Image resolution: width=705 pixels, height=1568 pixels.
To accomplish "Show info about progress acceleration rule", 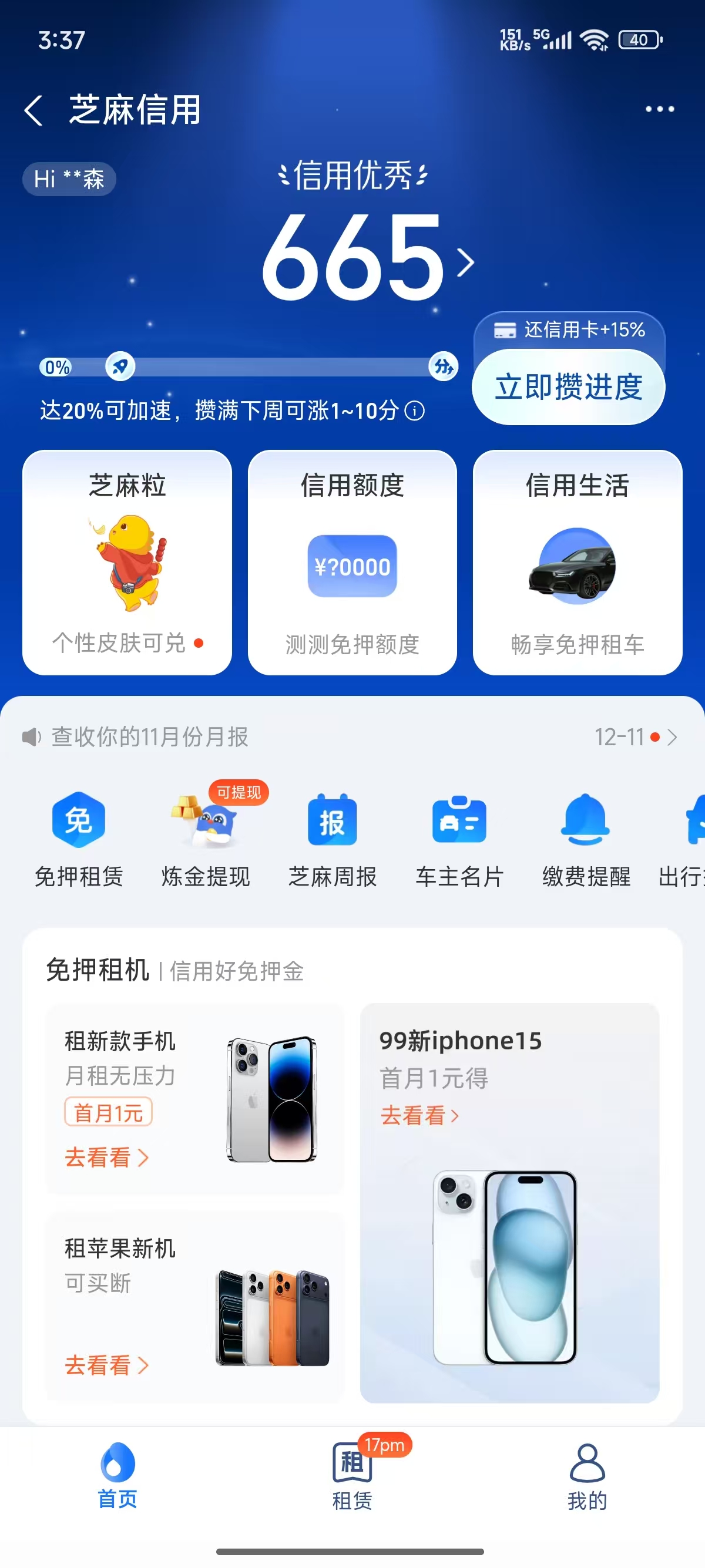I will [x=415, y=412].
